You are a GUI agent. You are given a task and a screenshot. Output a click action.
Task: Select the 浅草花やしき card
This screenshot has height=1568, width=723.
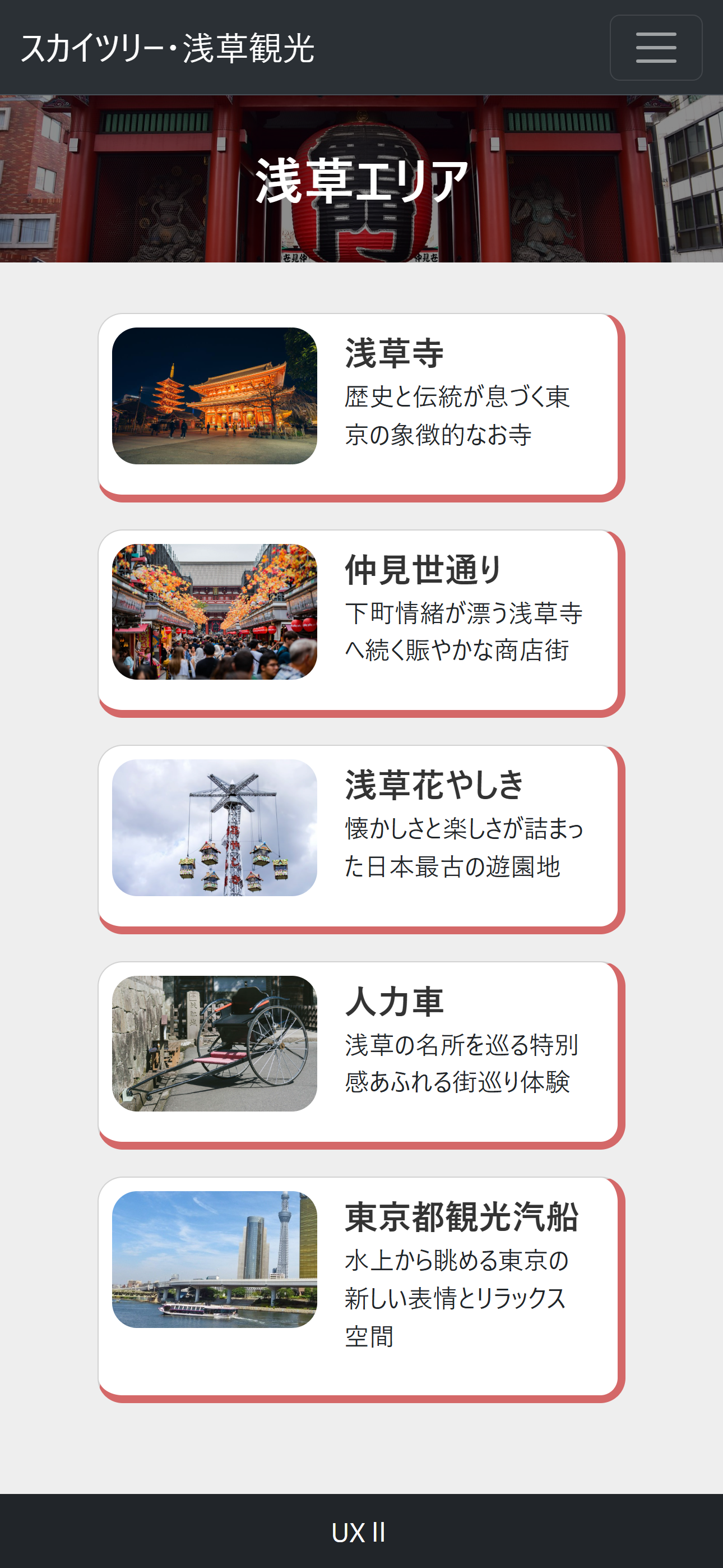pos(361,840)
